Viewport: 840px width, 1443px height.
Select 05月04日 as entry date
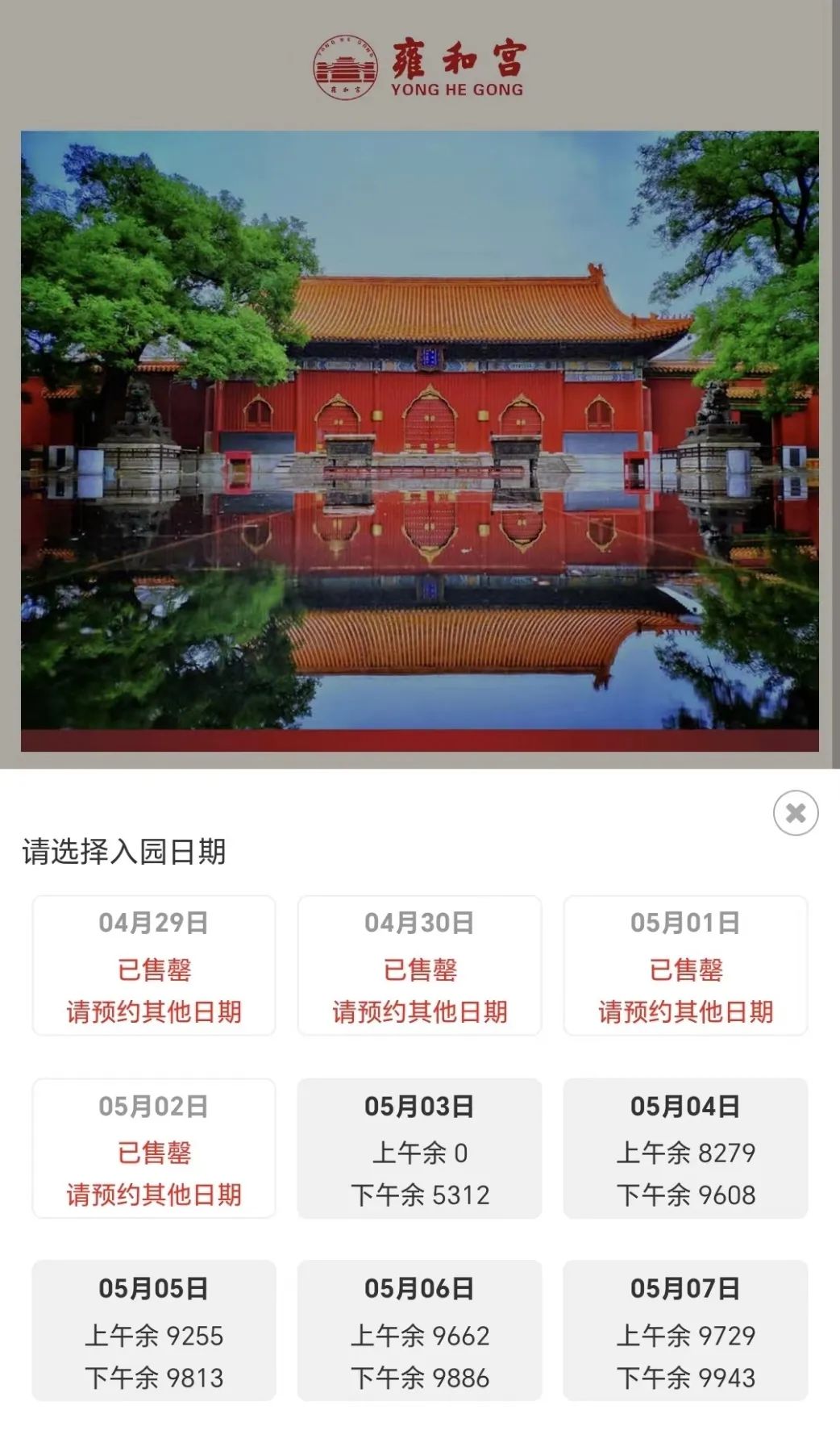[685, 1149]
